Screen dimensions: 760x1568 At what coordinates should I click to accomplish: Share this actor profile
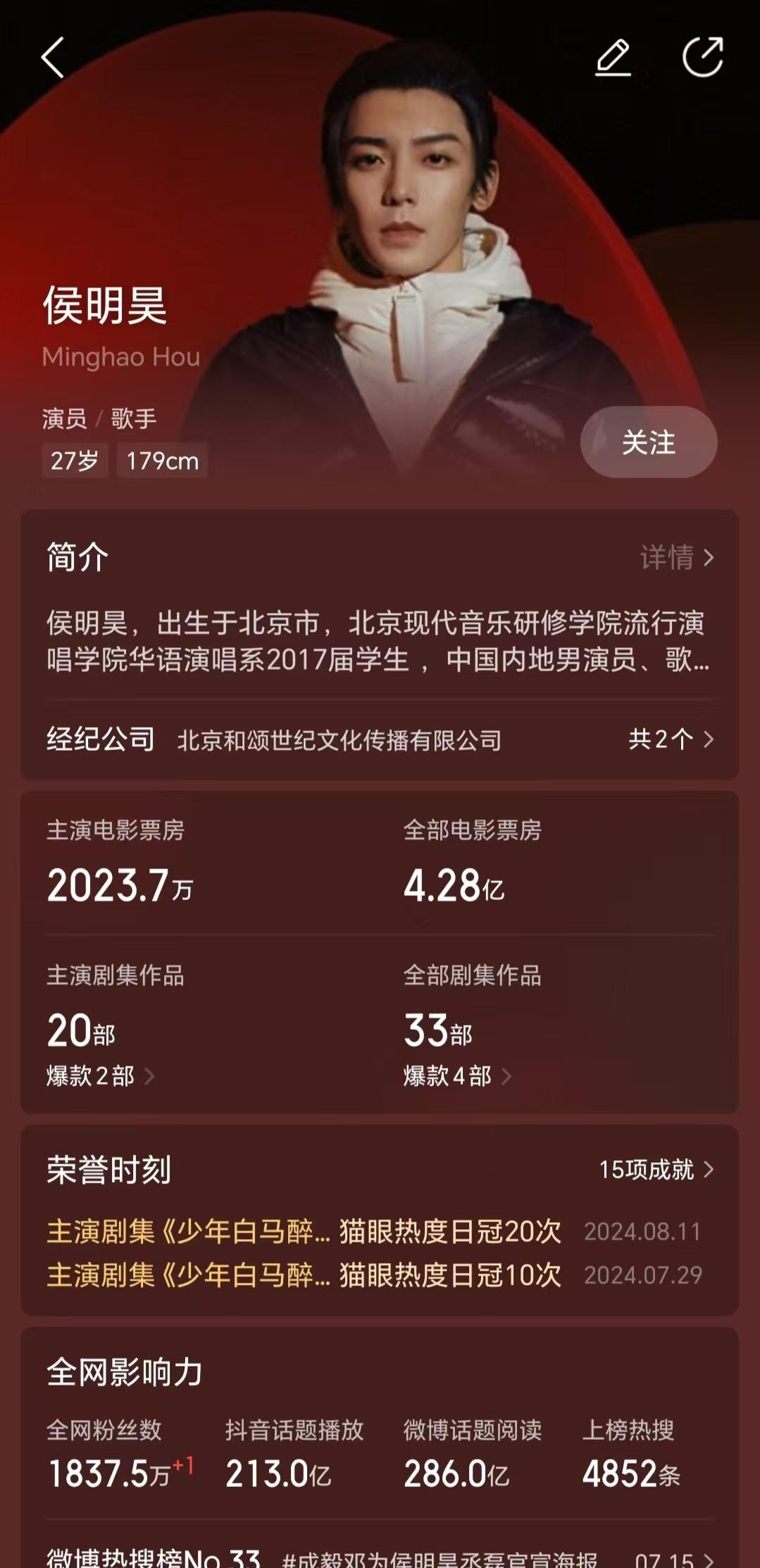(702, 56)
